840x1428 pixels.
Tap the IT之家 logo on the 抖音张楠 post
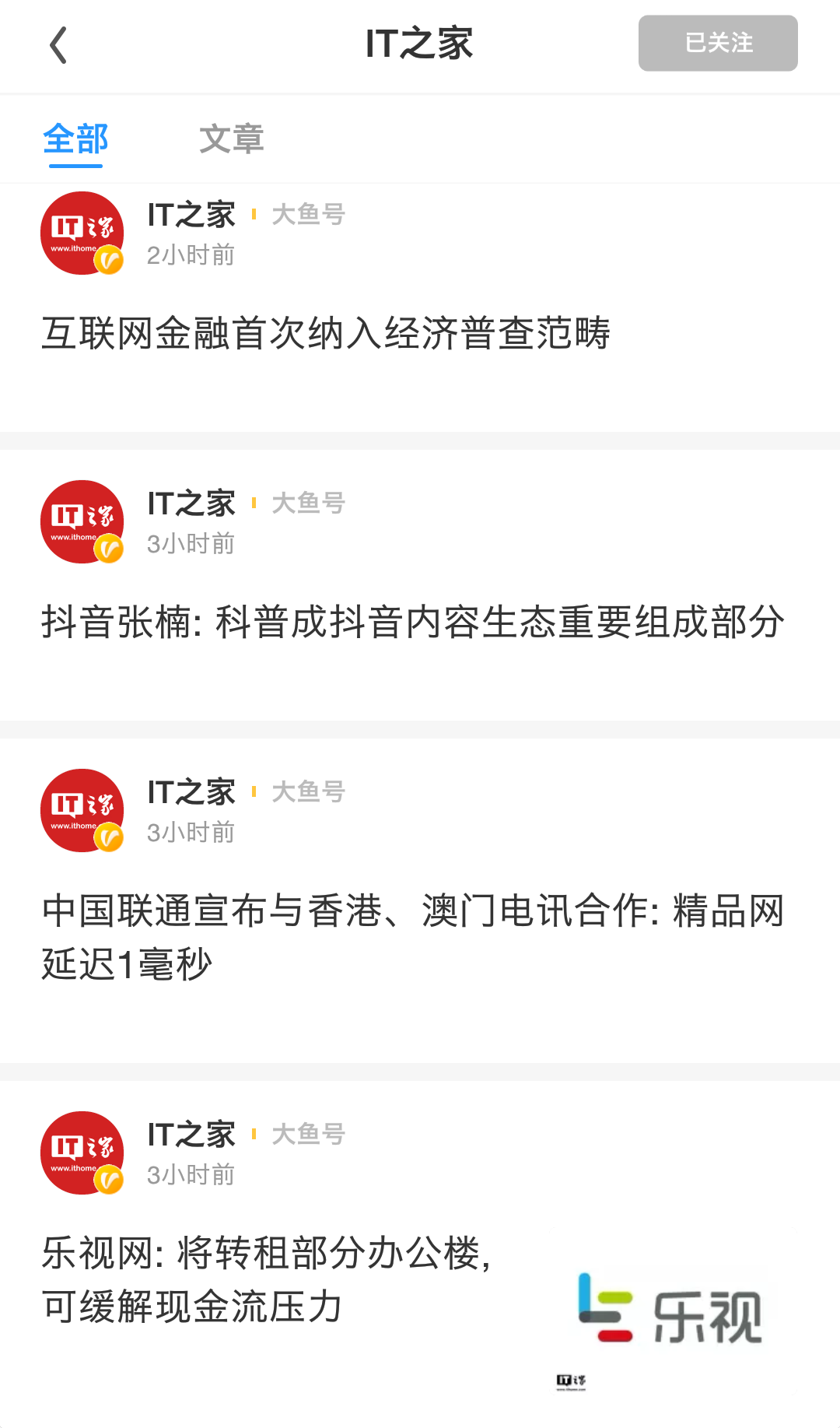point(82,521)
